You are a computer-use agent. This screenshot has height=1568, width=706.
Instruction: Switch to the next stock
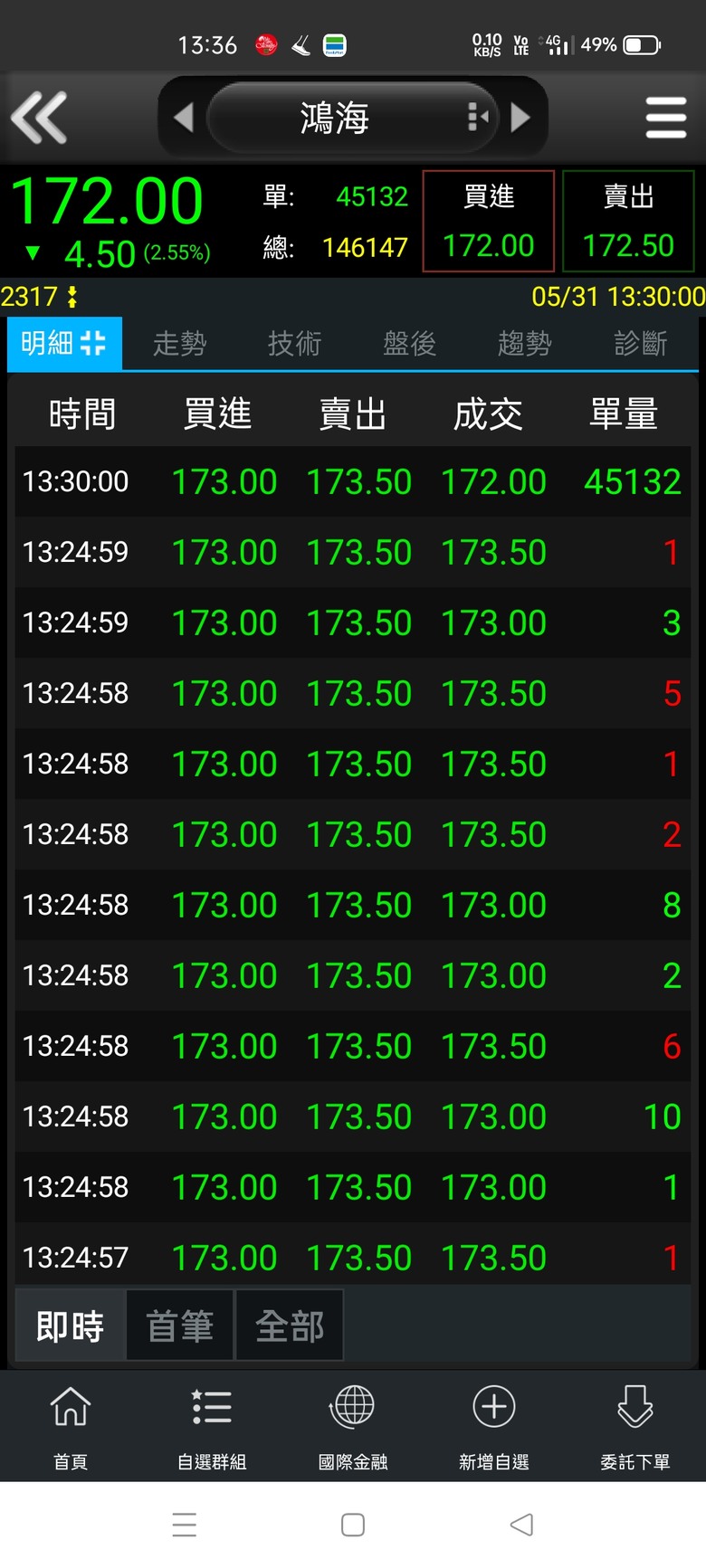coord(520,118)
